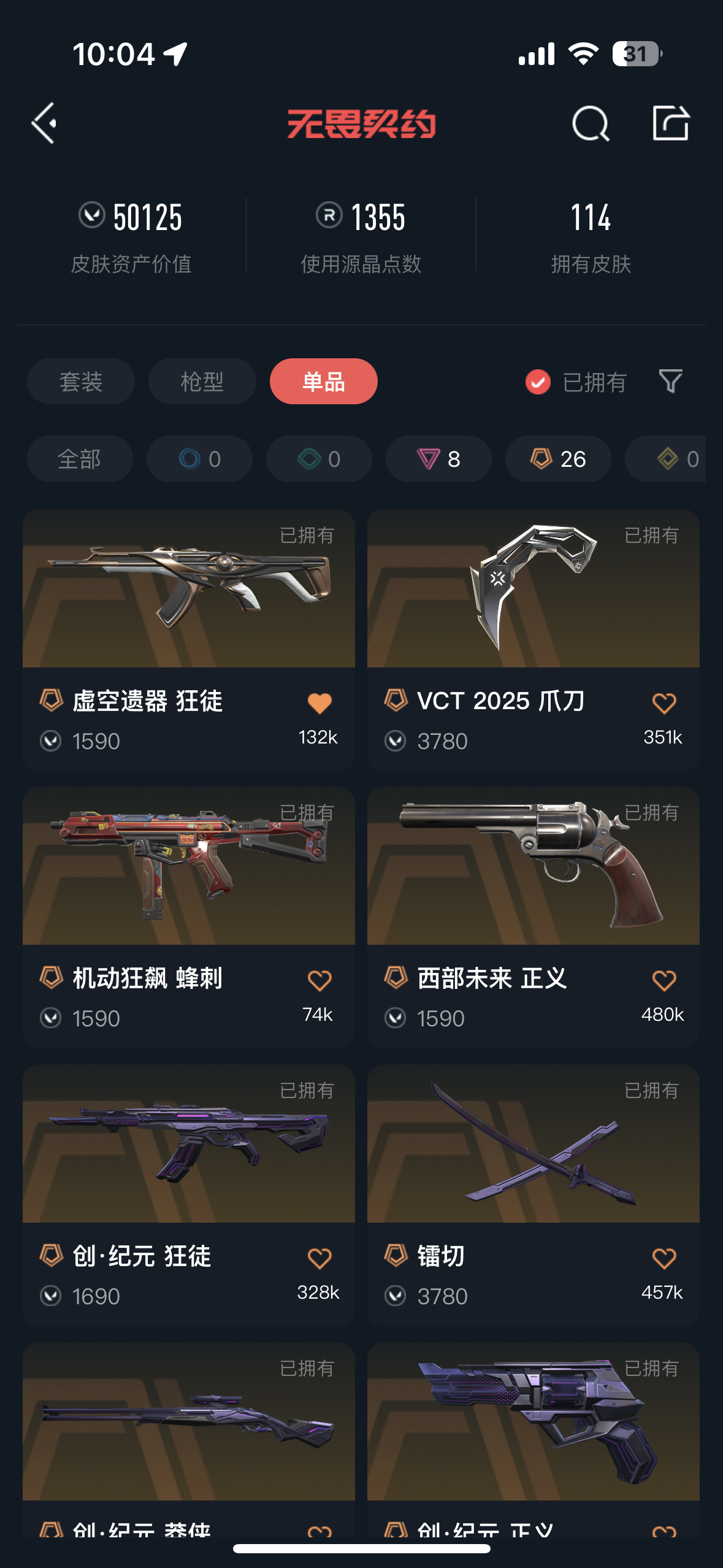The width and height of the screenshot is (723, 1568).
Task: Open the 西部未来 正义 skin card
Action: coord(534,917)
